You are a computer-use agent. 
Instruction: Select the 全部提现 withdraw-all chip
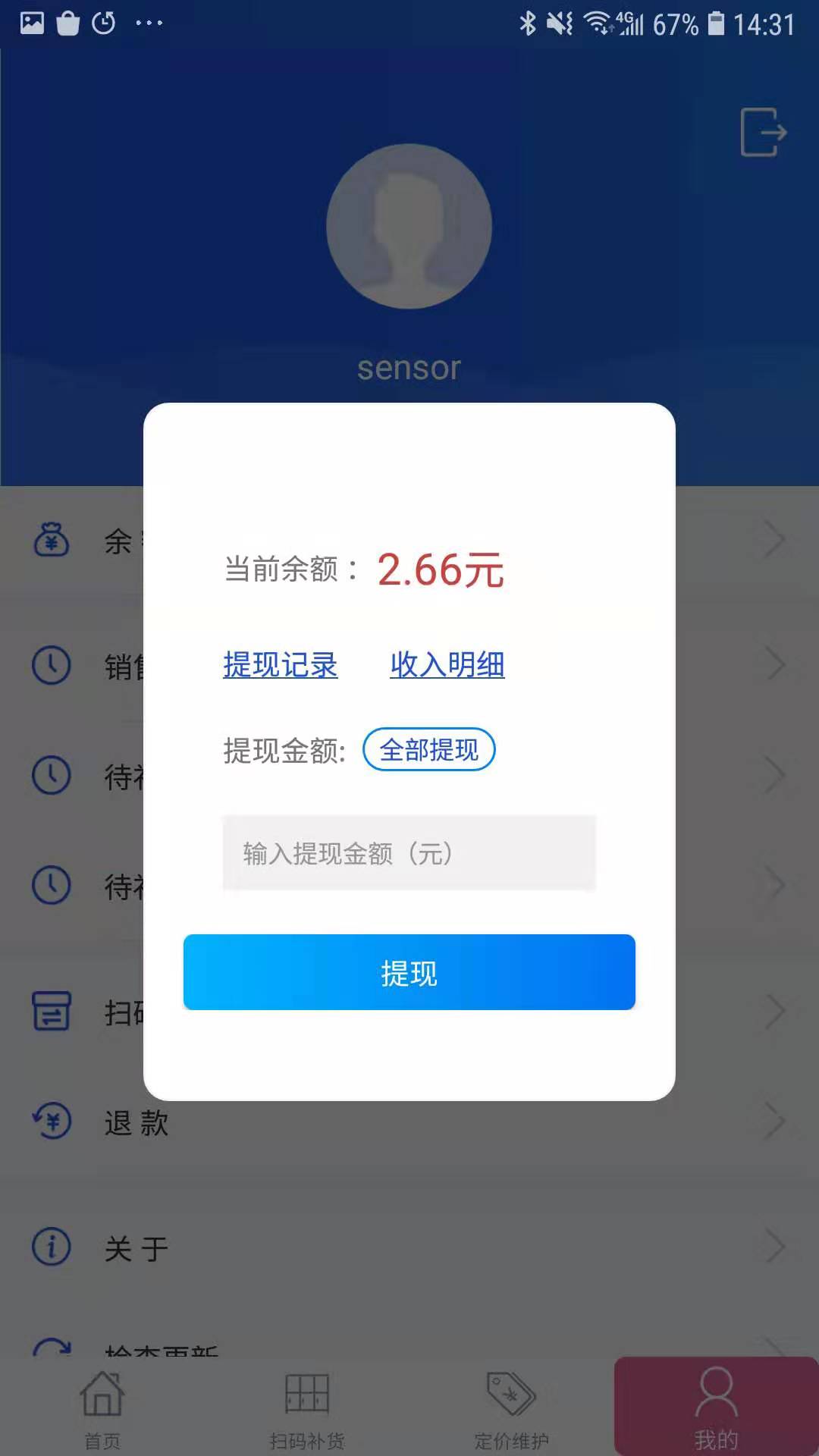pyautogui.click(x=429, y=750)
